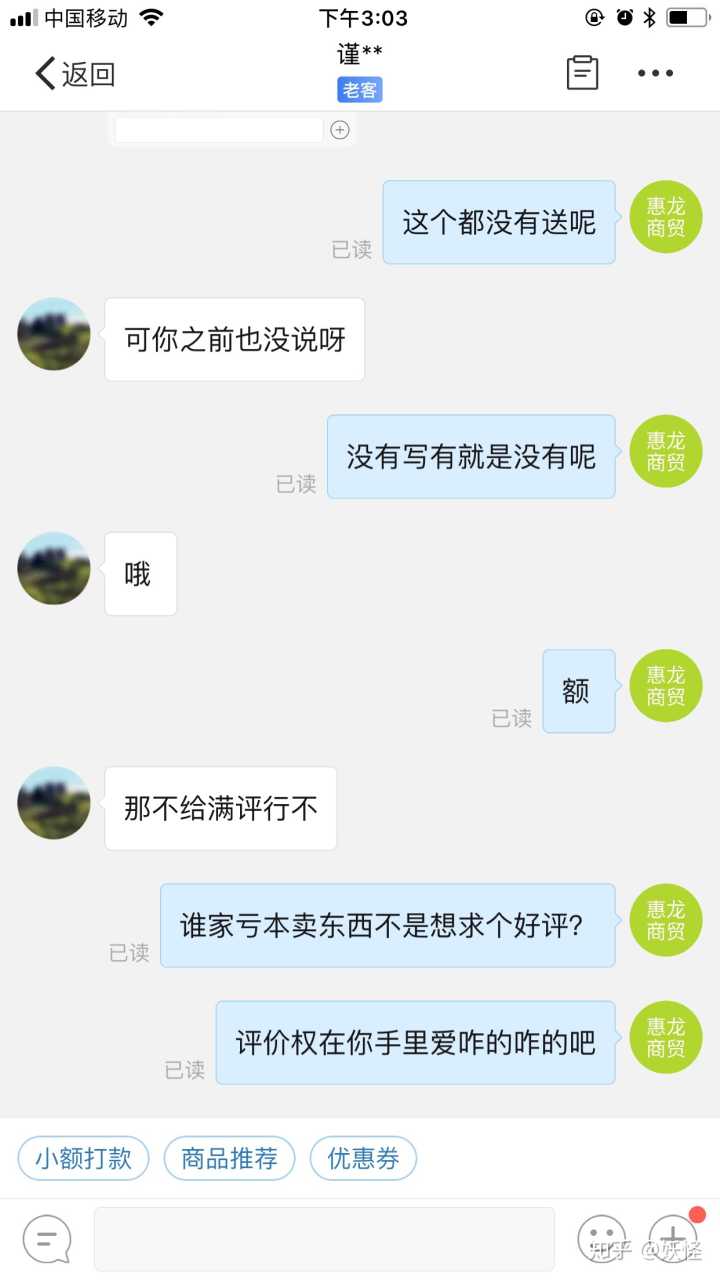The width and height of the screenshot is (720, 1280).
Task: Open the 惠龙商贸 avatar beside 这个都没有送呢
Action: pyautogui.click(x=666, y=217)
